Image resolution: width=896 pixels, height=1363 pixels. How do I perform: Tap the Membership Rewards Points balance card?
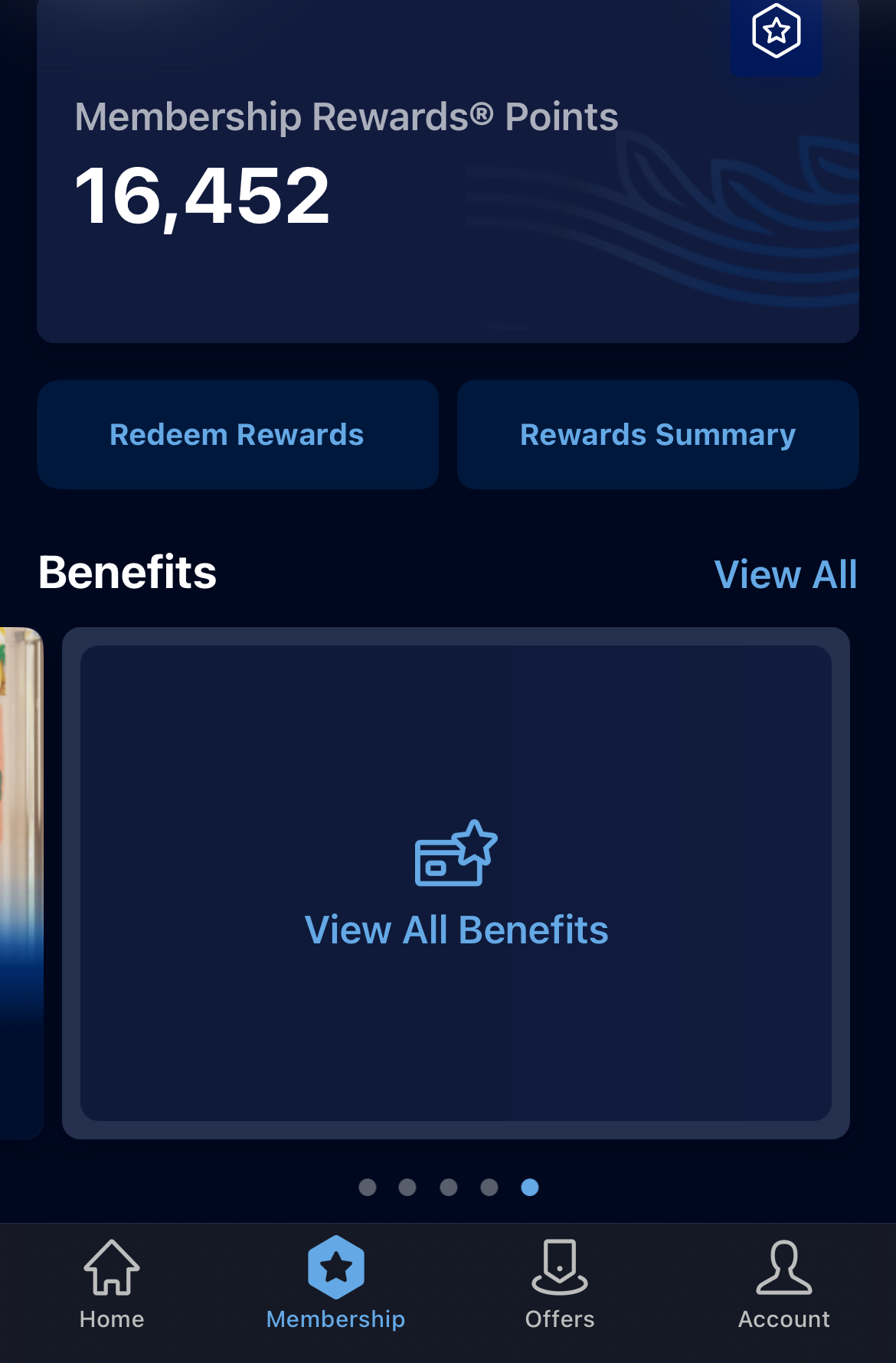point(448,176)
